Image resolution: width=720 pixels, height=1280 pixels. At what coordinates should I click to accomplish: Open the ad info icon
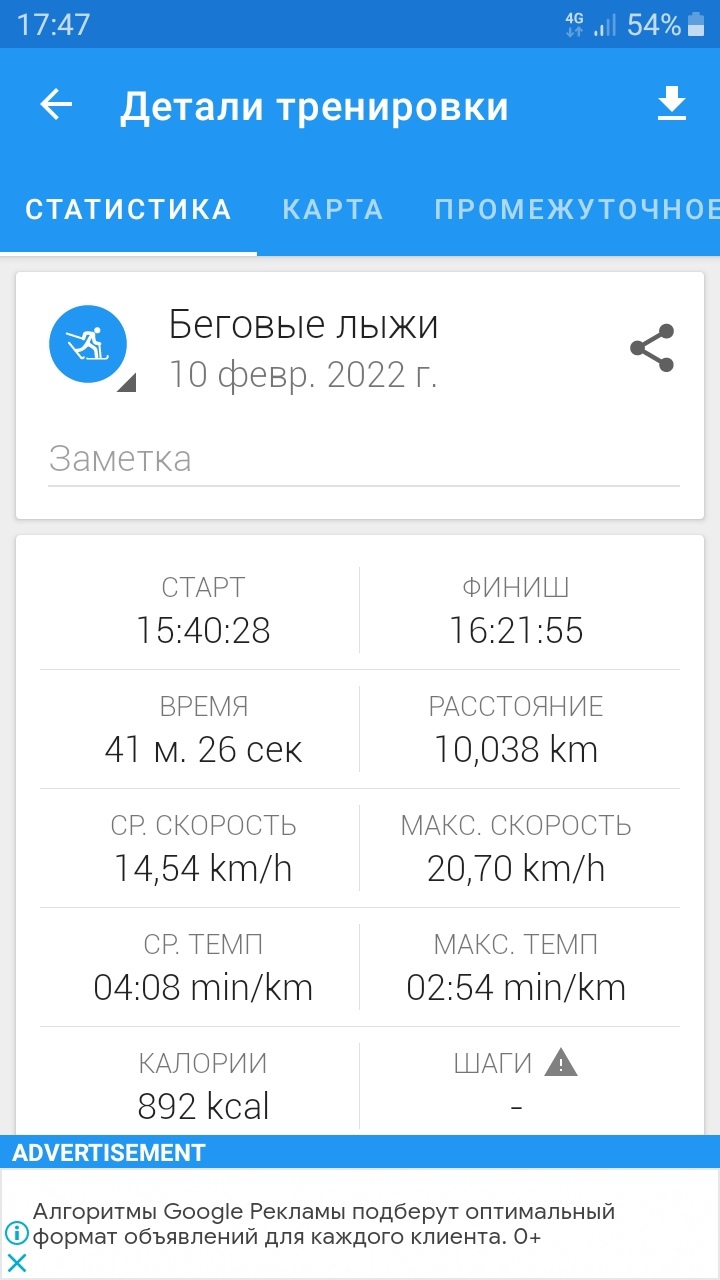pos(17,1233)
